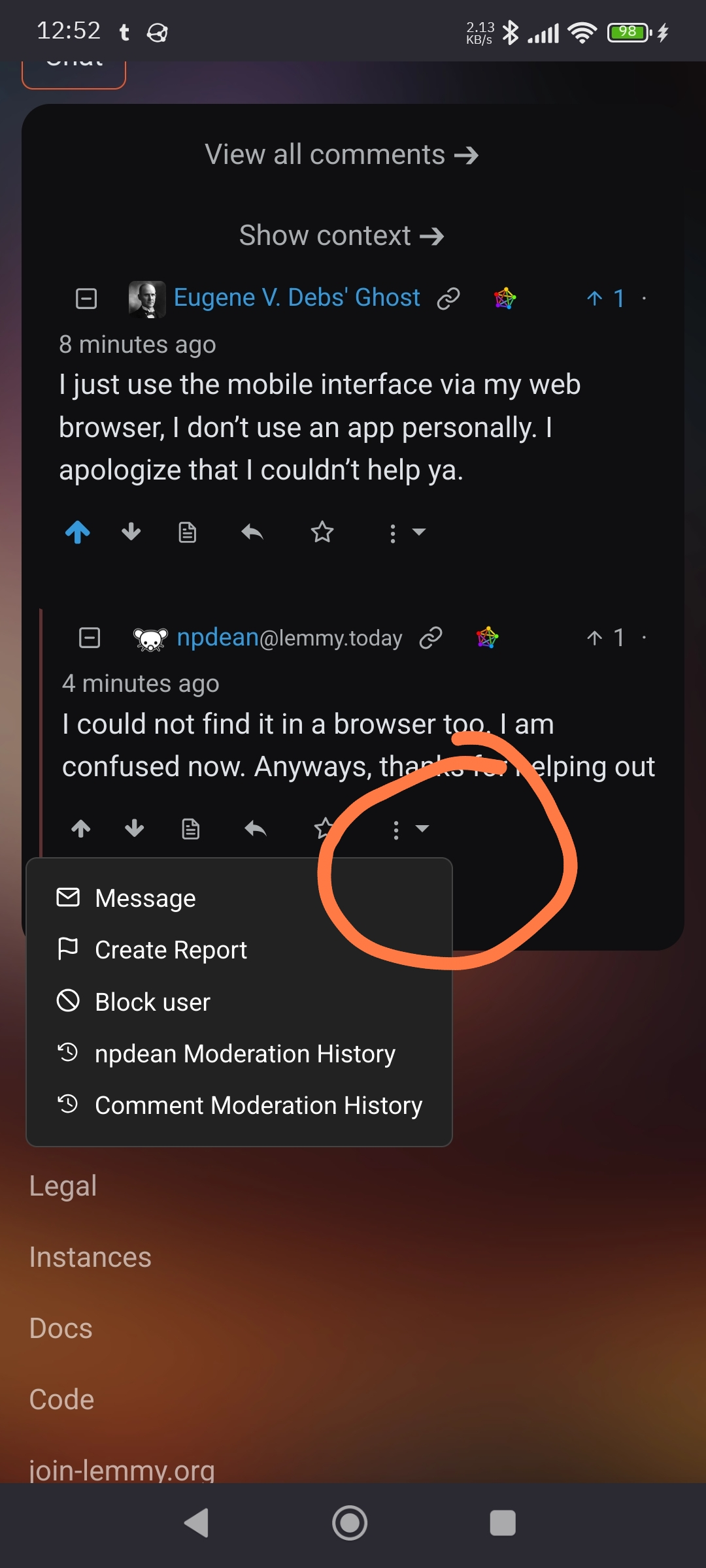Tap Show context link
The width and height of the screenshot is (706, 1568).
click(341, 235)
